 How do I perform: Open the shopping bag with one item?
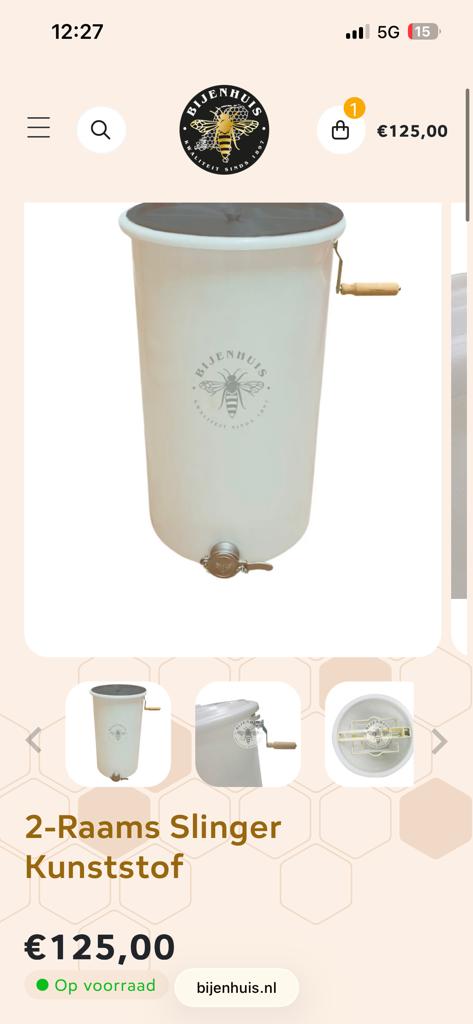tap(340, 129)
